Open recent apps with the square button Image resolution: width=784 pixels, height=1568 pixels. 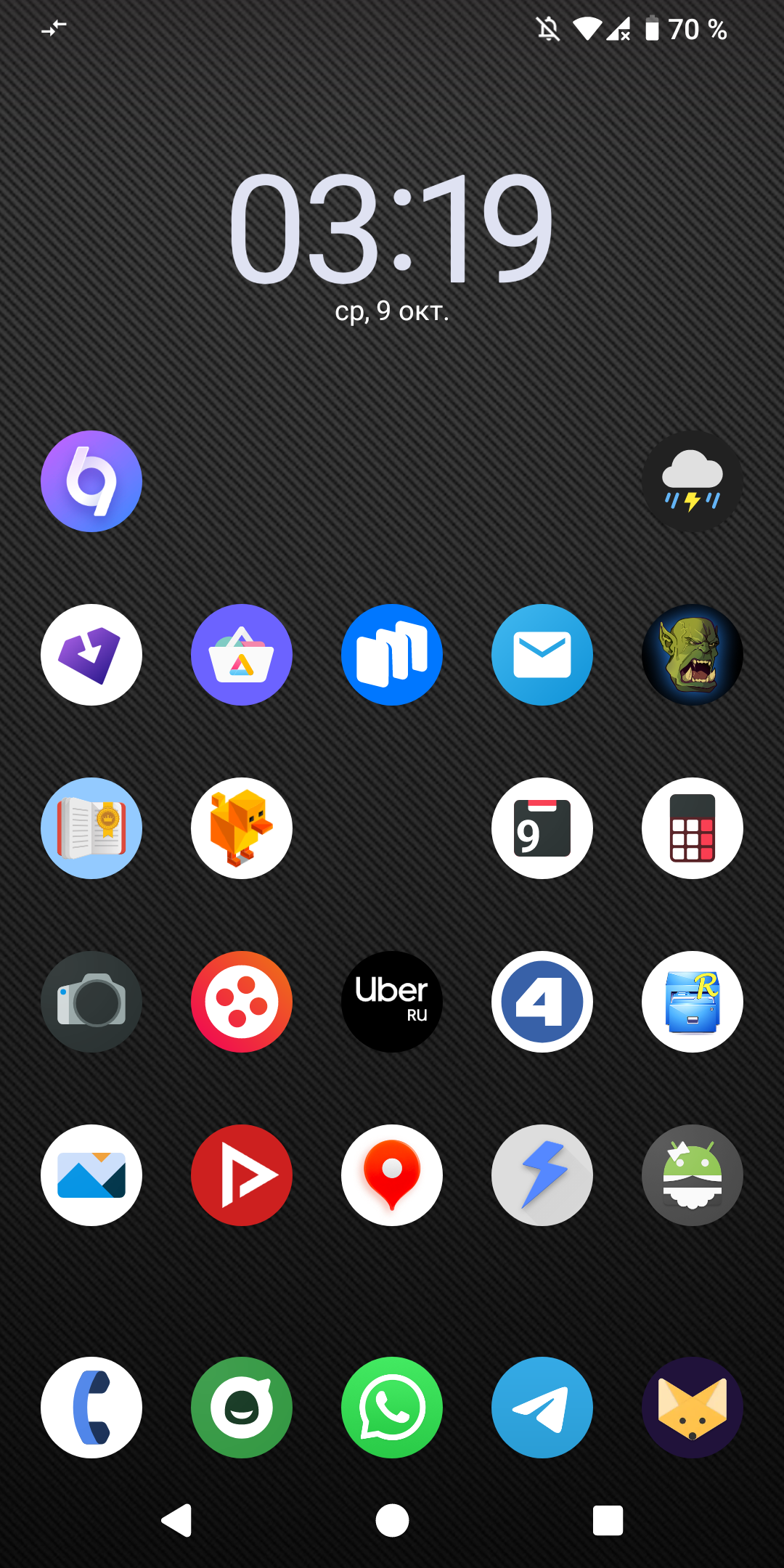[x=608, y=1520]
